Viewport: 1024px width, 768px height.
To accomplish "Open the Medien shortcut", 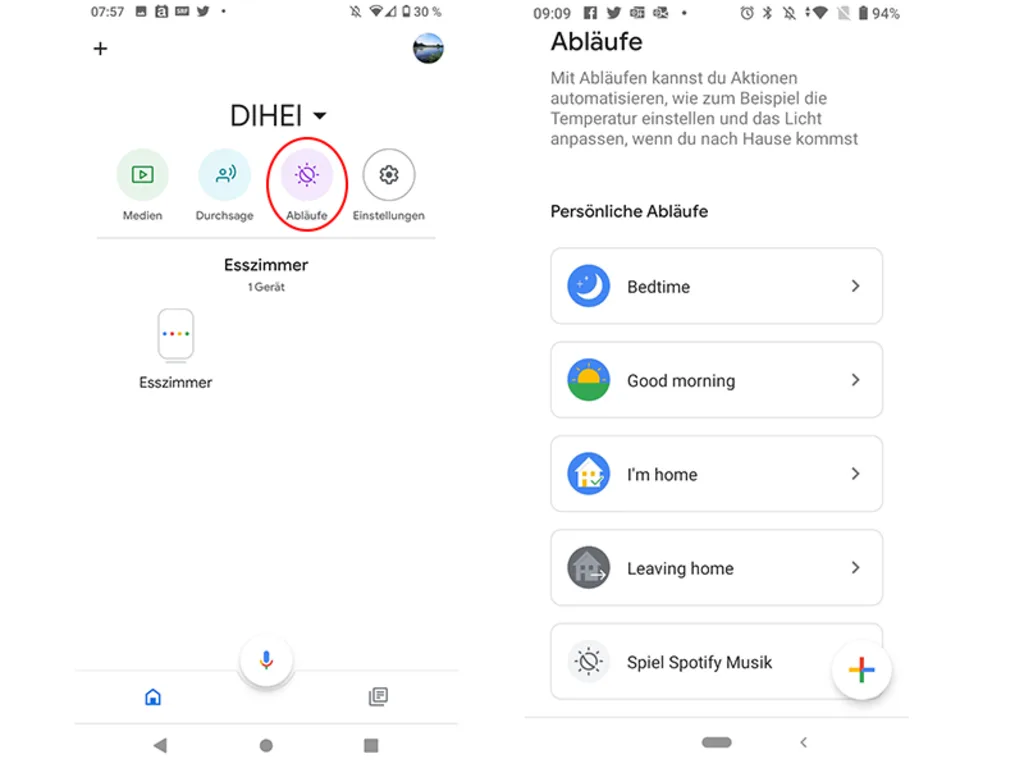I will point(142,176).
